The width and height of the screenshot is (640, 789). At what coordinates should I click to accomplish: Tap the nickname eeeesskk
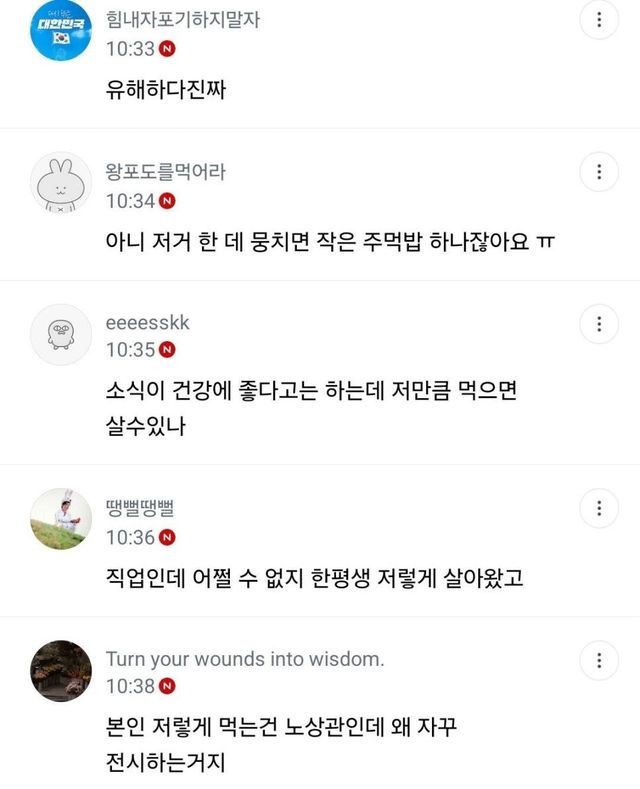pyautogui.click(x=147, y=323)
